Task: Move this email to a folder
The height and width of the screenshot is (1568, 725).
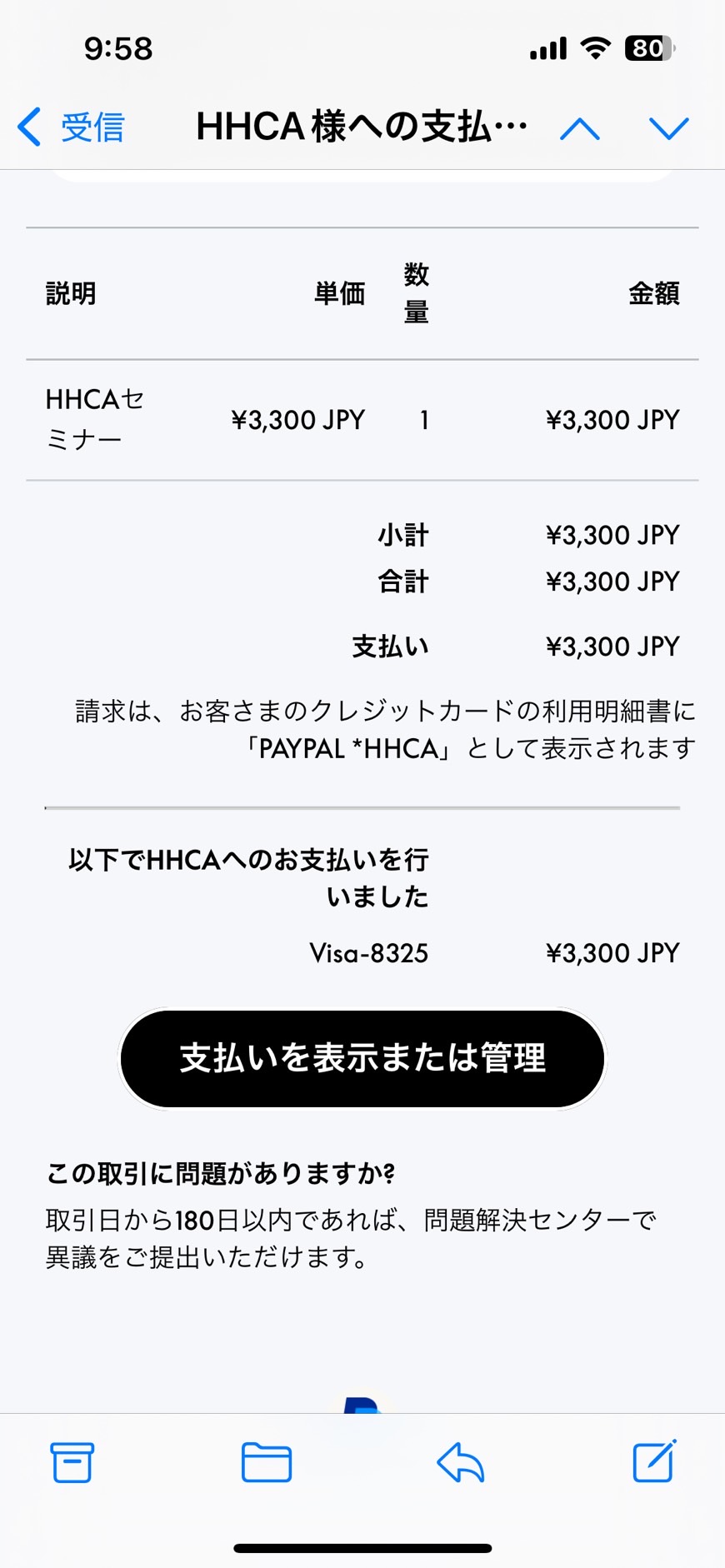Action: pos(267,1462)
